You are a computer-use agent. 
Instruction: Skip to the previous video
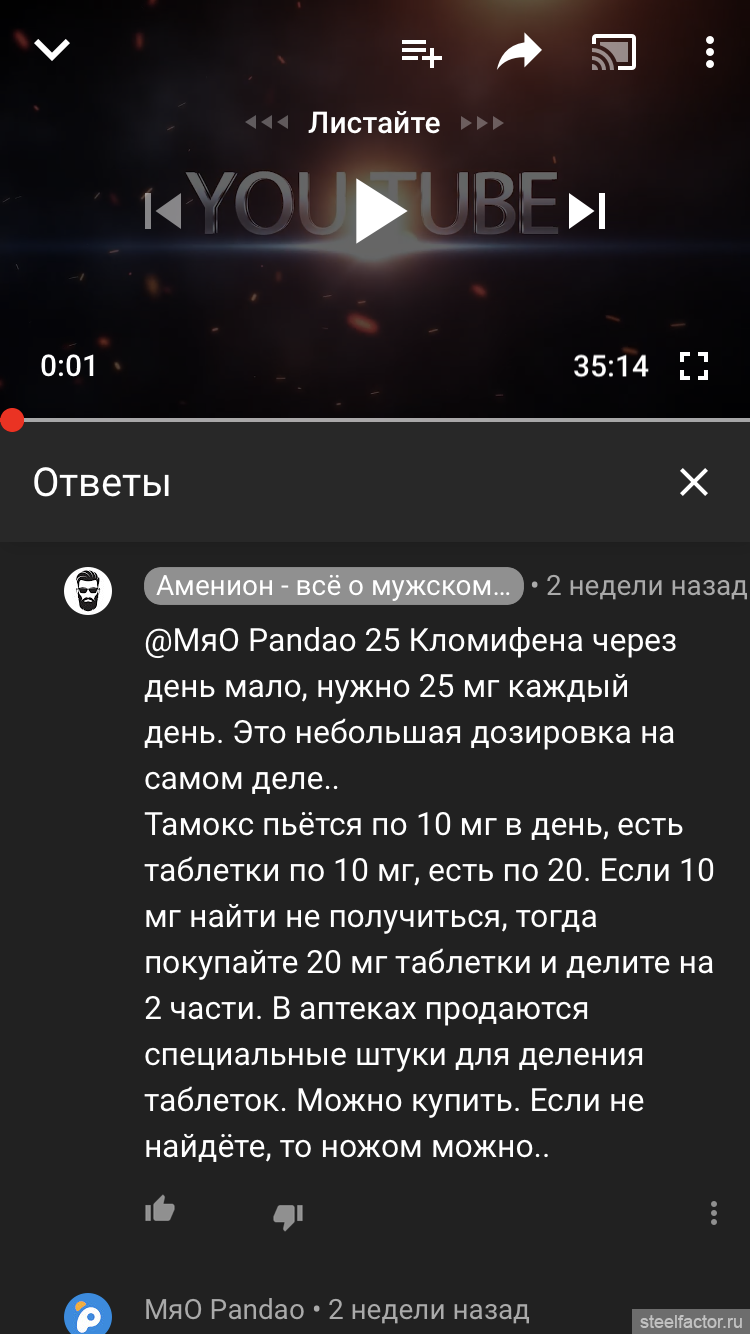point(163,211)
